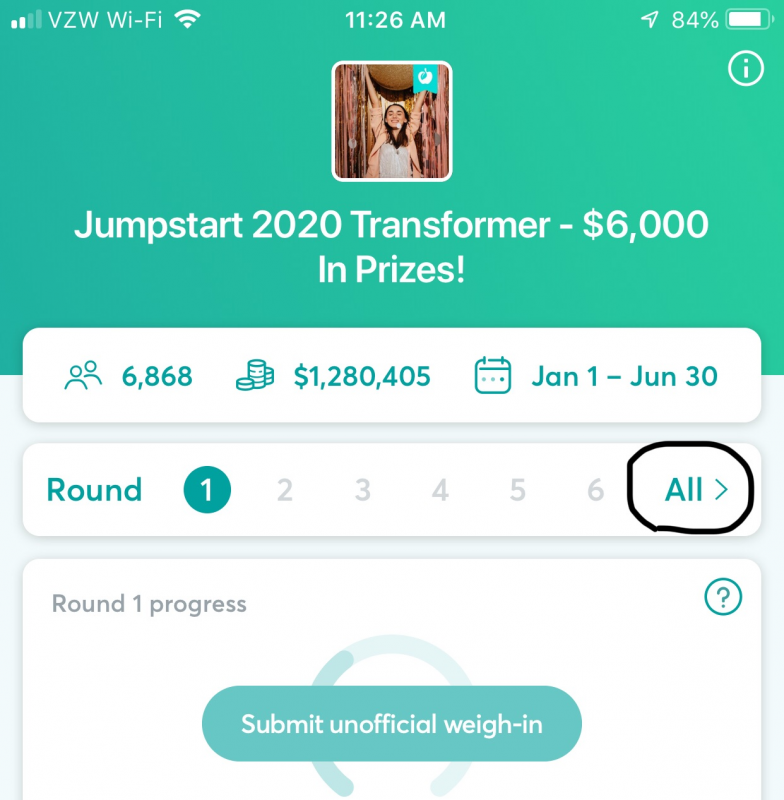View All rounds
Viewport: 784px width, 800px height.
pyautogui.click(x=696, y=490)
